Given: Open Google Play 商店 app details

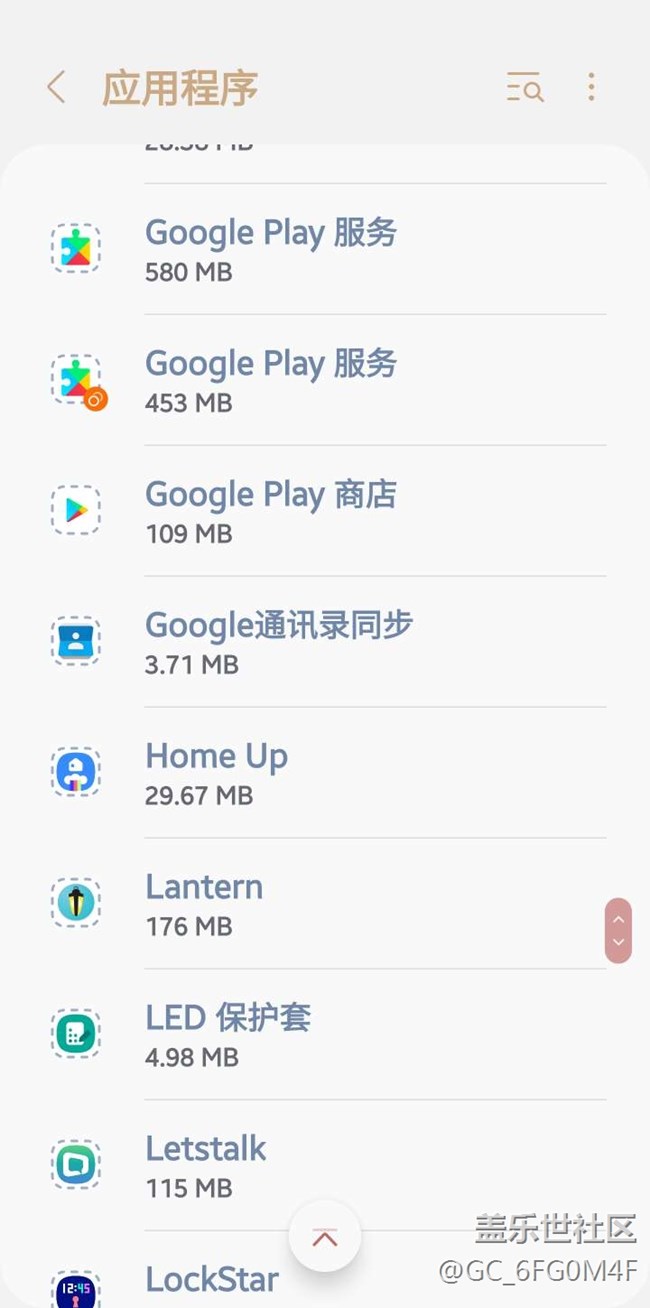Looking at the screenshot, I should (325, 511).
